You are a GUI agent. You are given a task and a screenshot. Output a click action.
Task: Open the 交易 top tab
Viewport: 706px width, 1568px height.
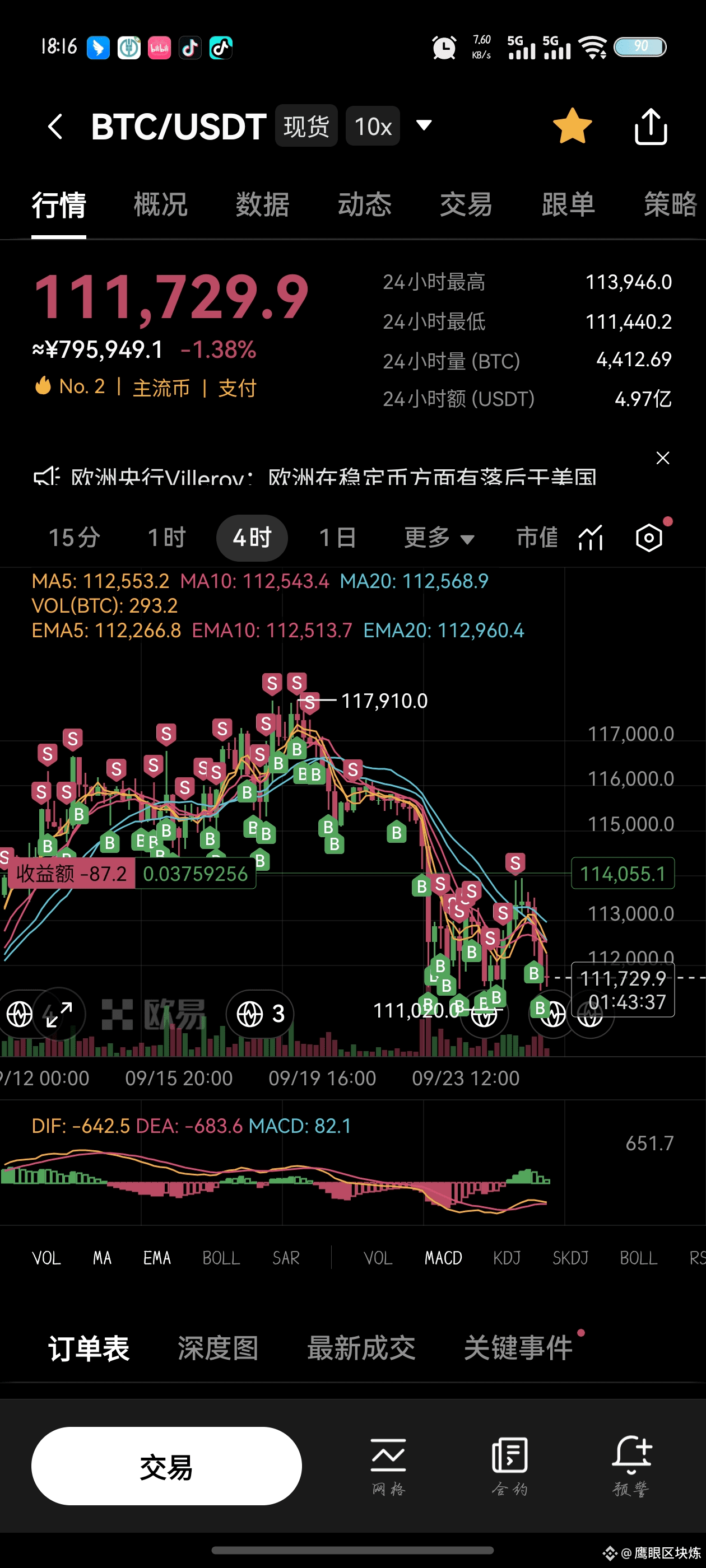(466, 204)
